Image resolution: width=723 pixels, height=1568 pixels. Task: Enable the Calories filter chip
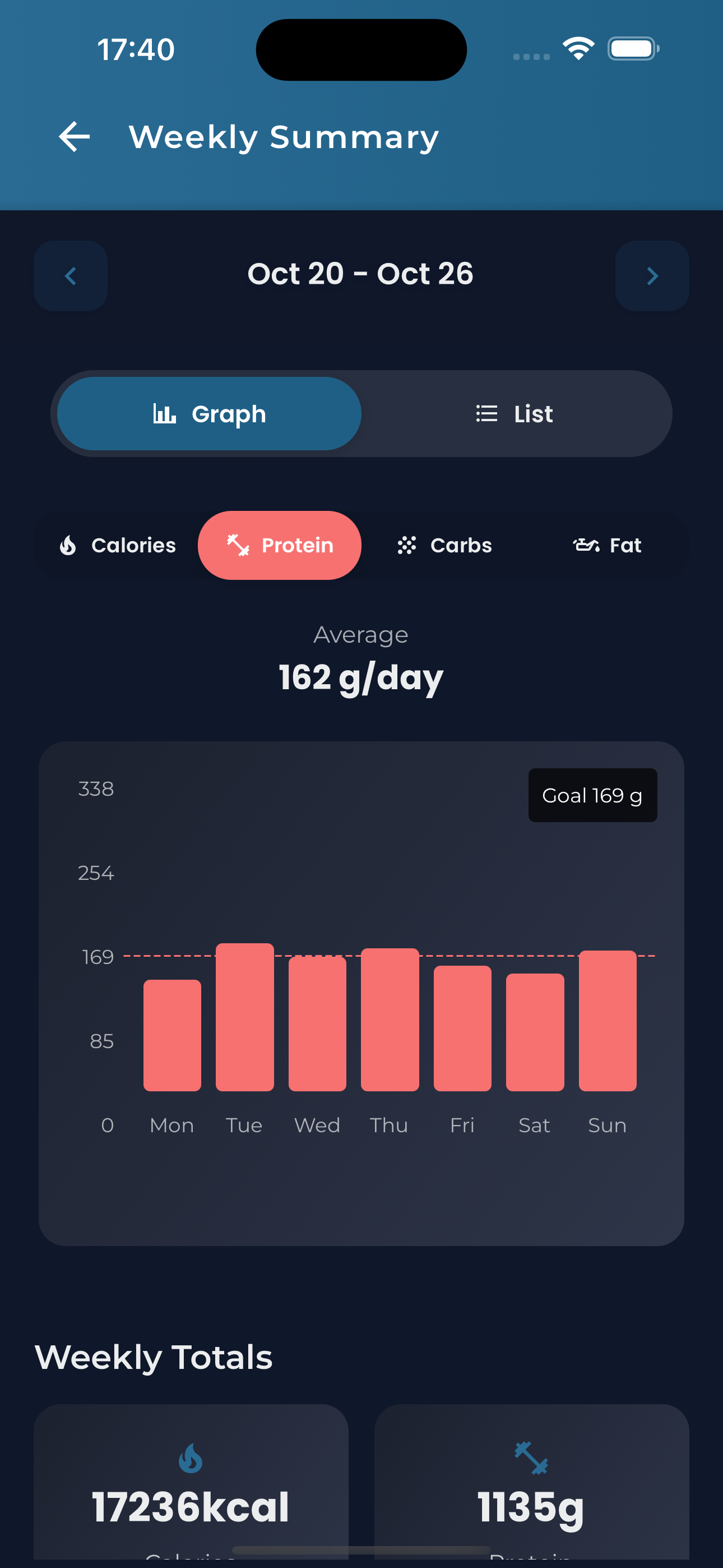(119, 545)
